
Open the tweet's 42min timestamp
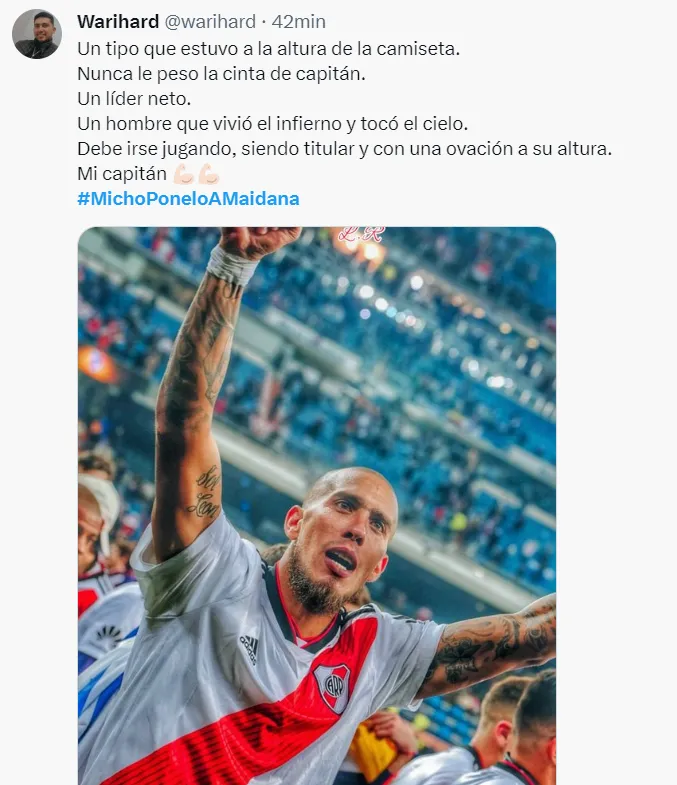(299, 22)
